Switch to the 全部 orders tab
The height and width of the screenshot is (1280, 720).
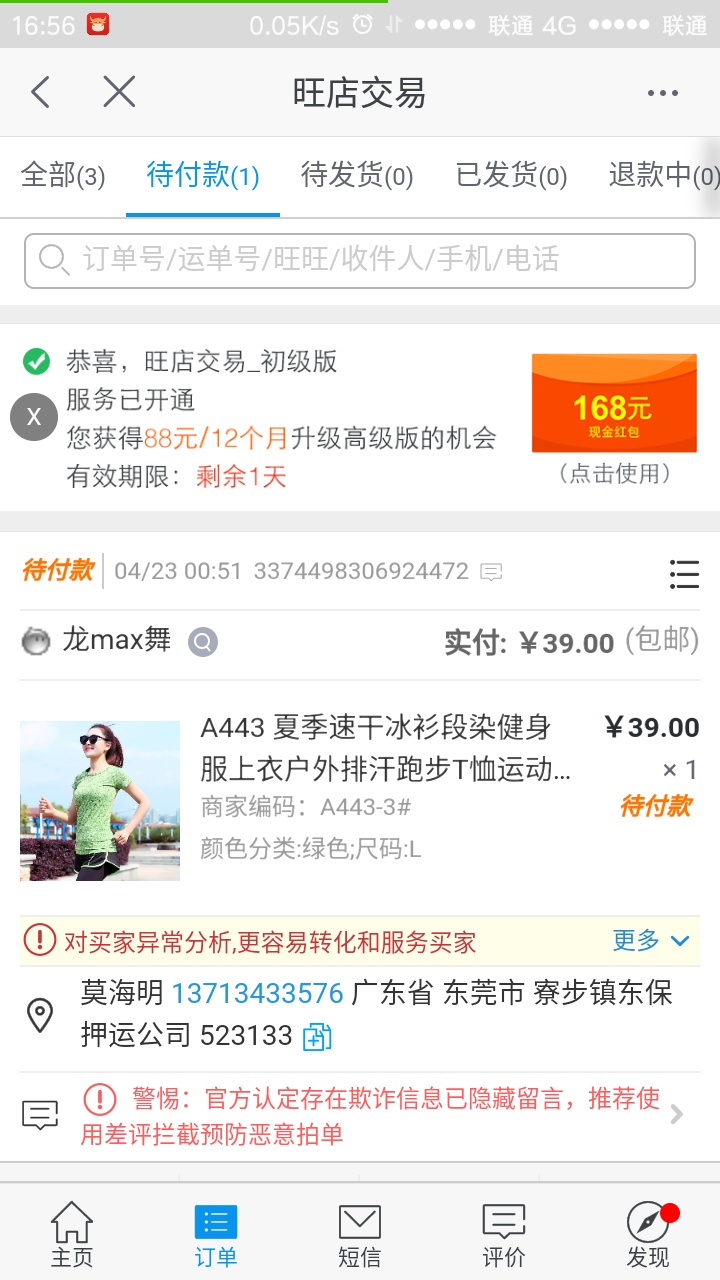(63, 177)
